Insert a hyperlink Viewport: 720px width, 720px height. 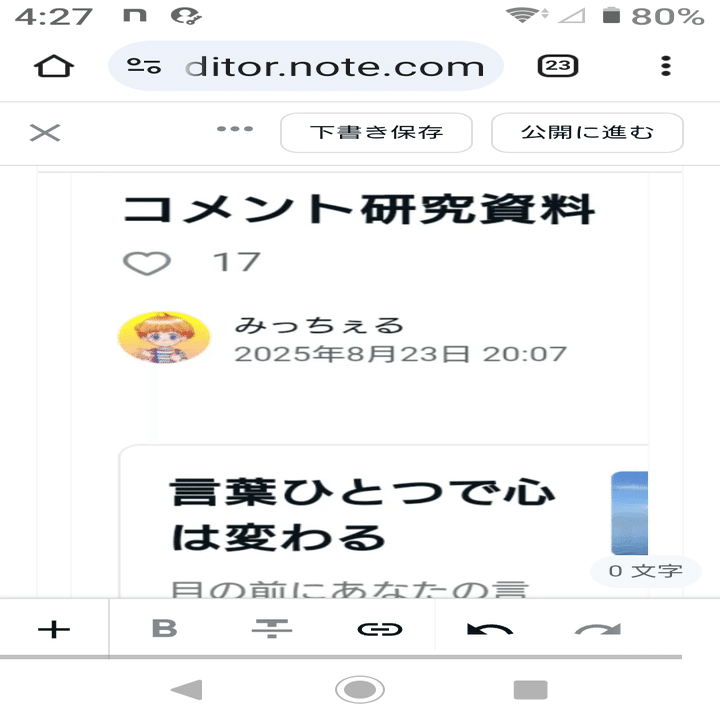coord(380,629)
